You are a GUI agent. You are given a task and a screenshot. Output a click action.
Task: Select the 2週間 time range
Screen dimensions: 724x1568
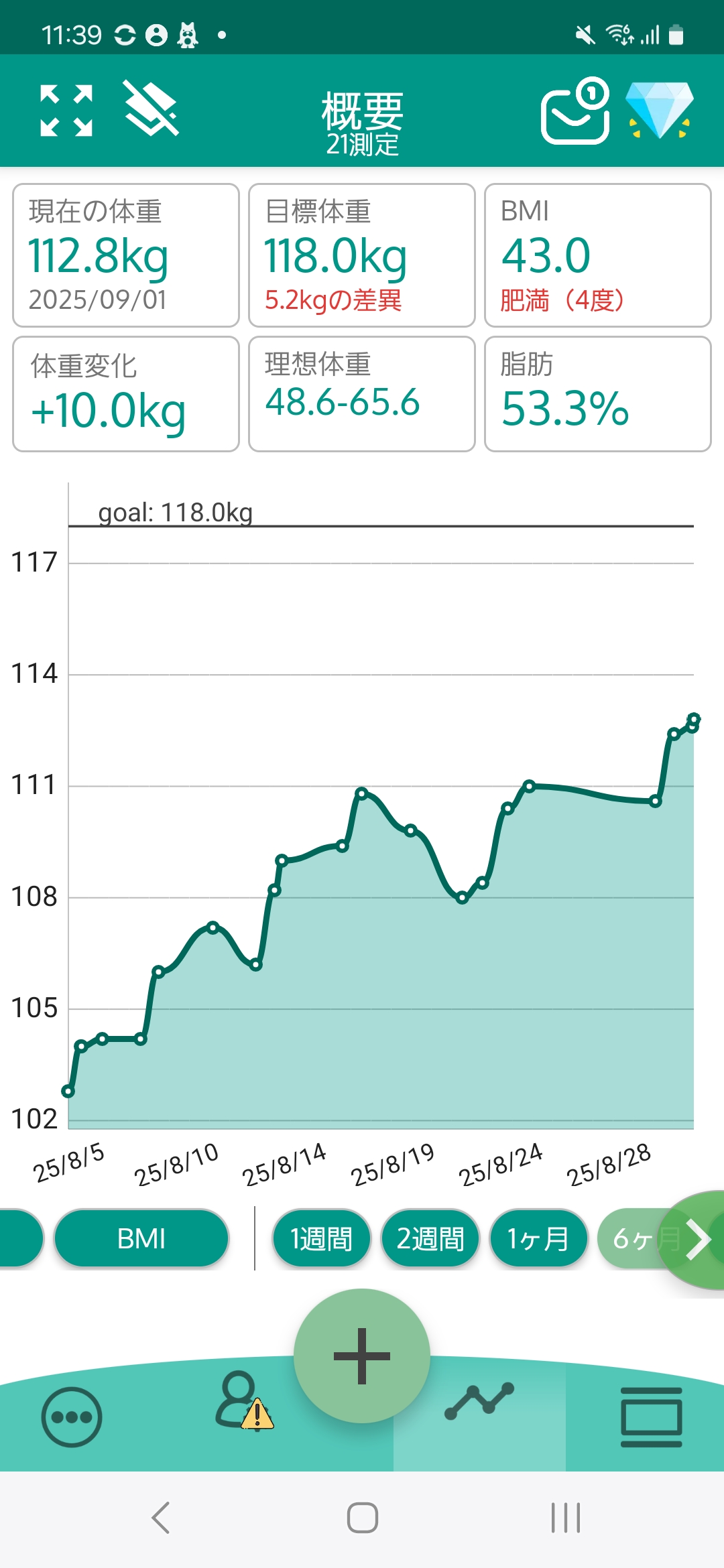coord(430,1238)
